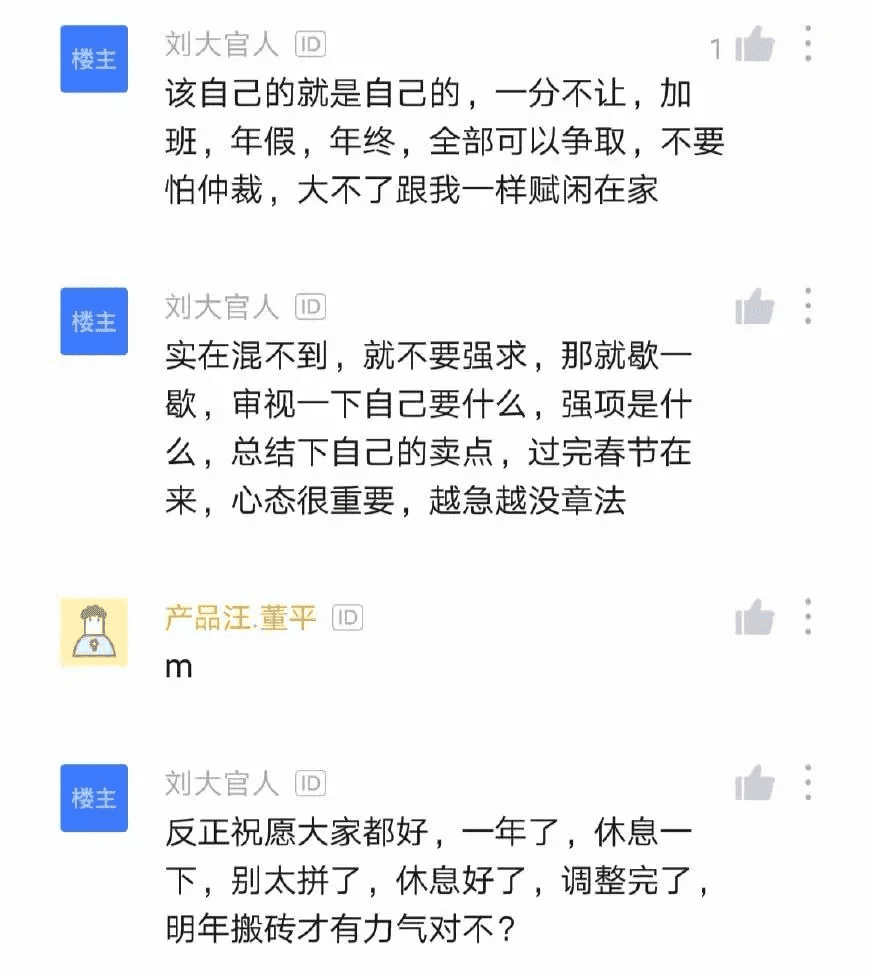Tap 刘大官人's name on the 实在混不到 comment
Screen dimensions: 870x975
click(x=222, y=306)
